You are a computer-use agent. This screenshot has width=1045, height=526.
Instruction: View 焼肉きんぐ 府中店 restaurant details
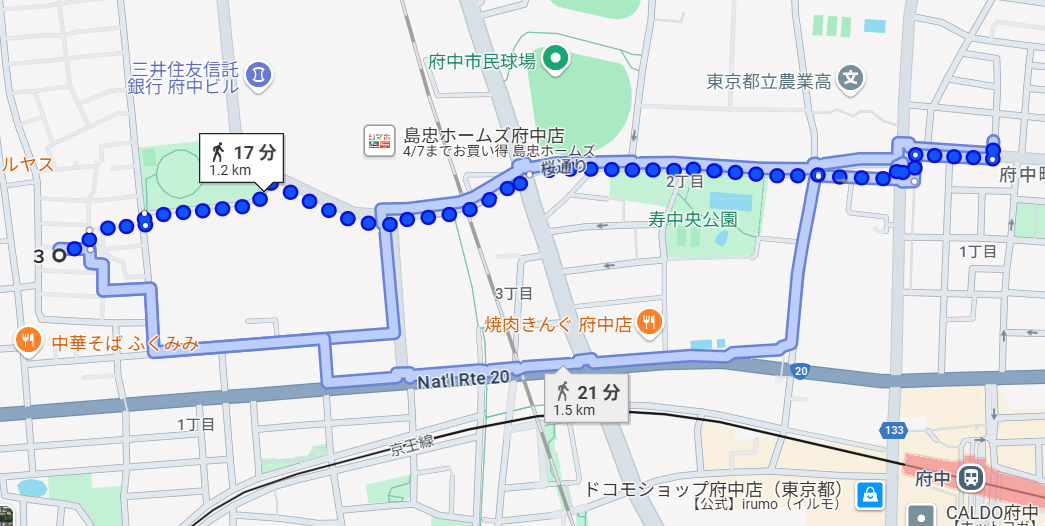[x=648, y=323]
